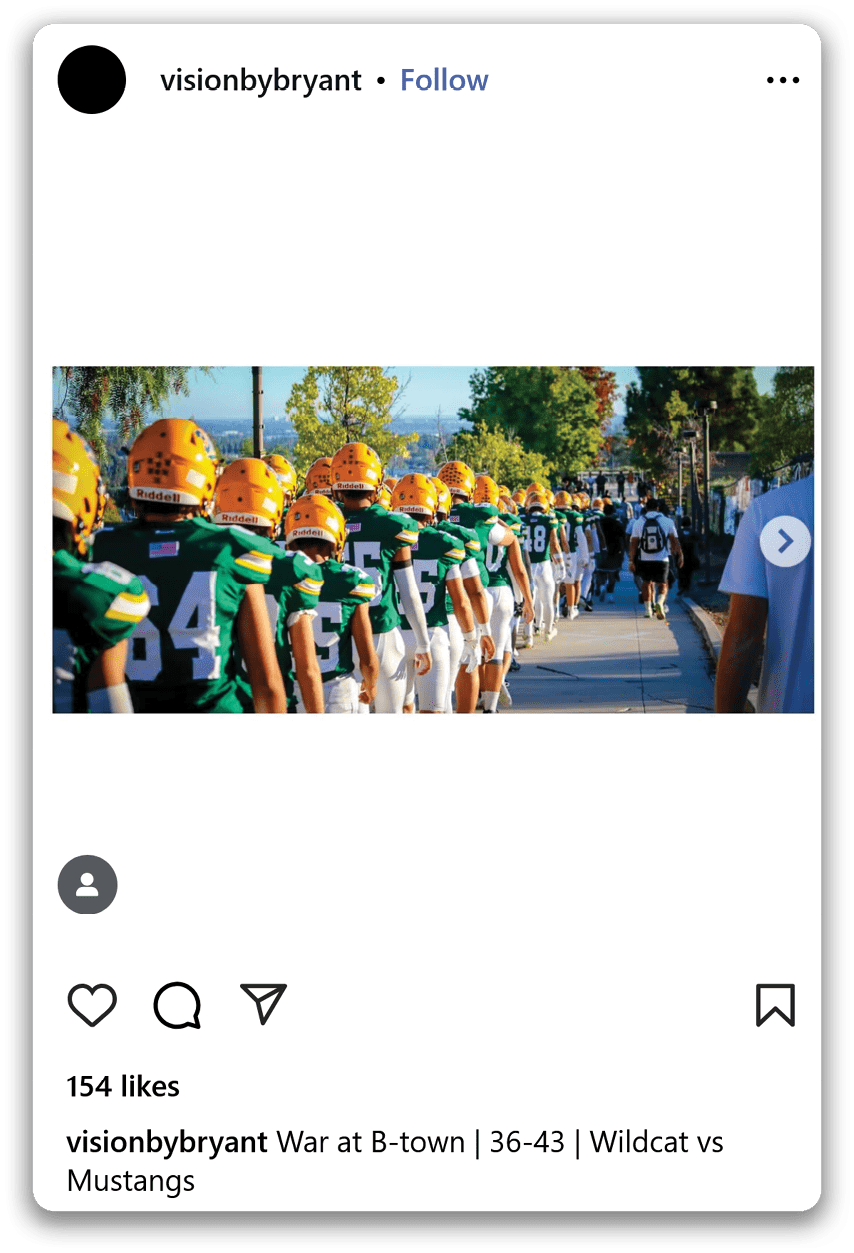Viewport: 854px width, 1253px height.
Task: Open visionbybryant's profile picture
Action: coord(92,80)
